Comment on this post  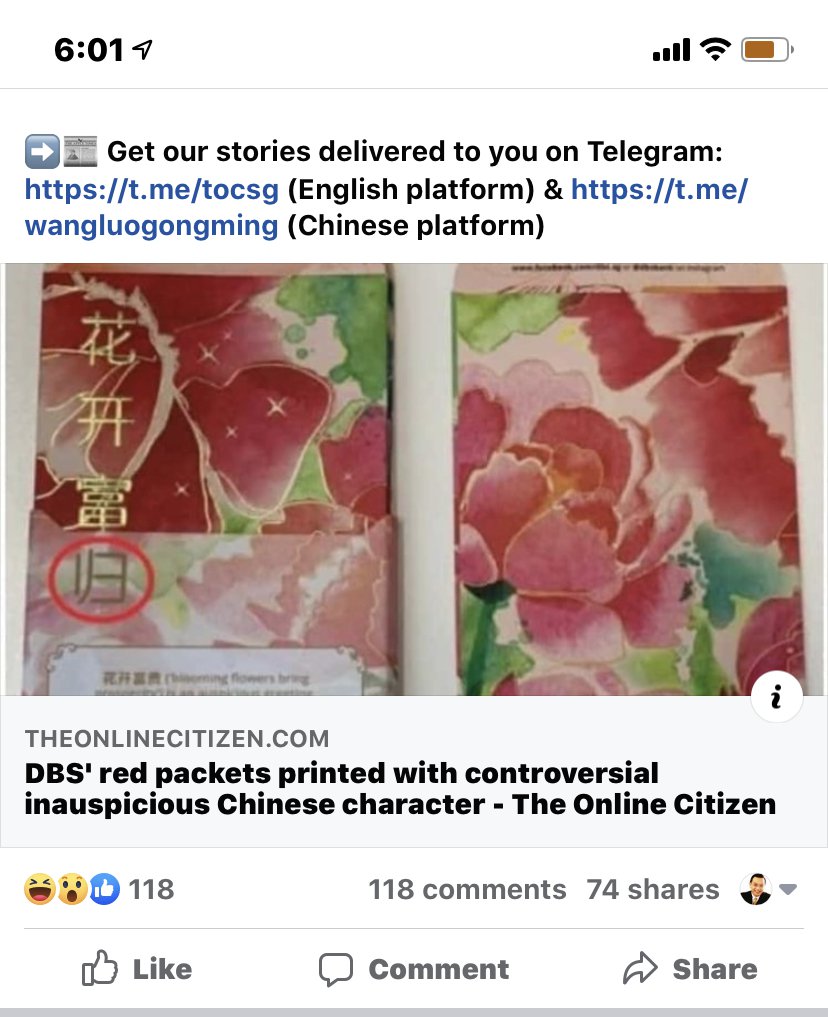(413, 969)
